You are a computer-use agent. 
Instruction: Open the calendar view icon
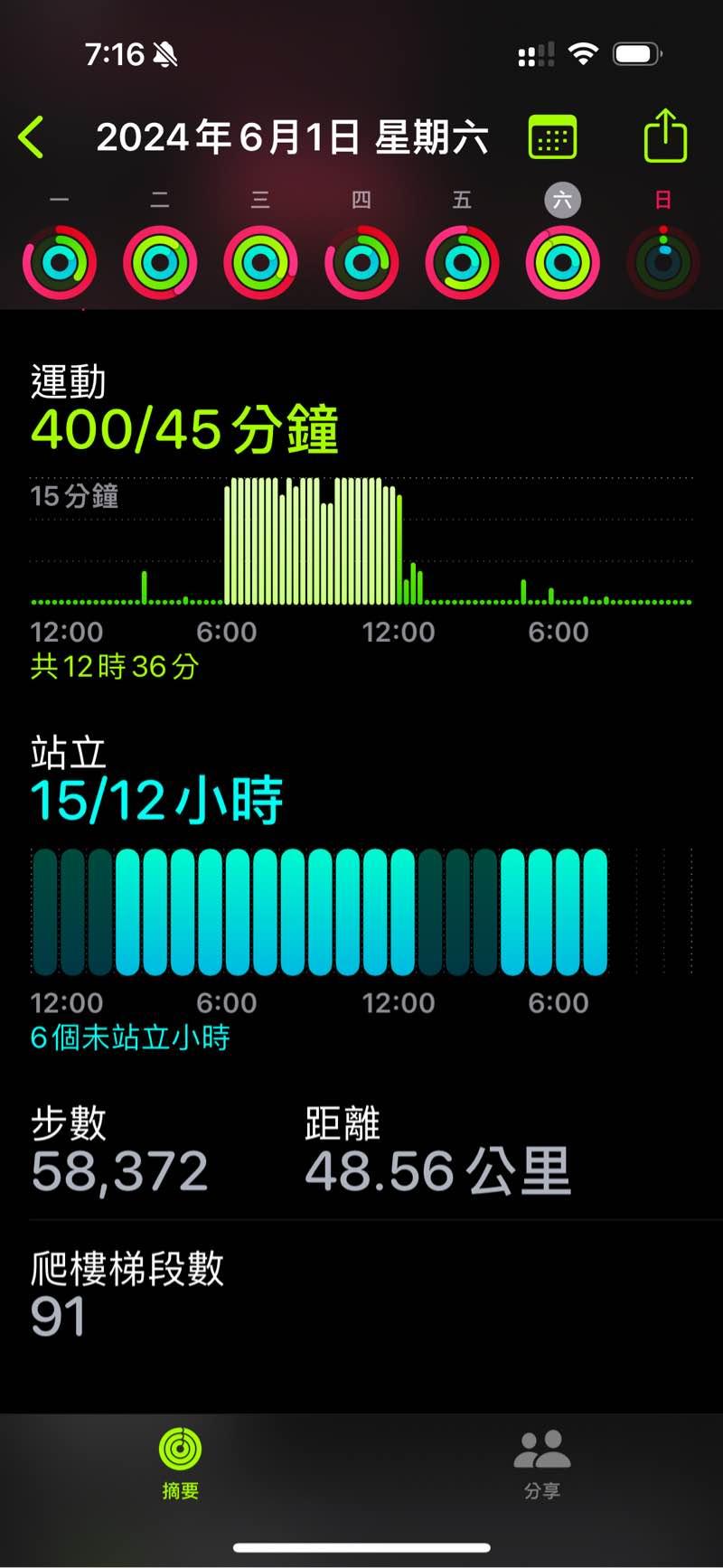tap(552, 138)
